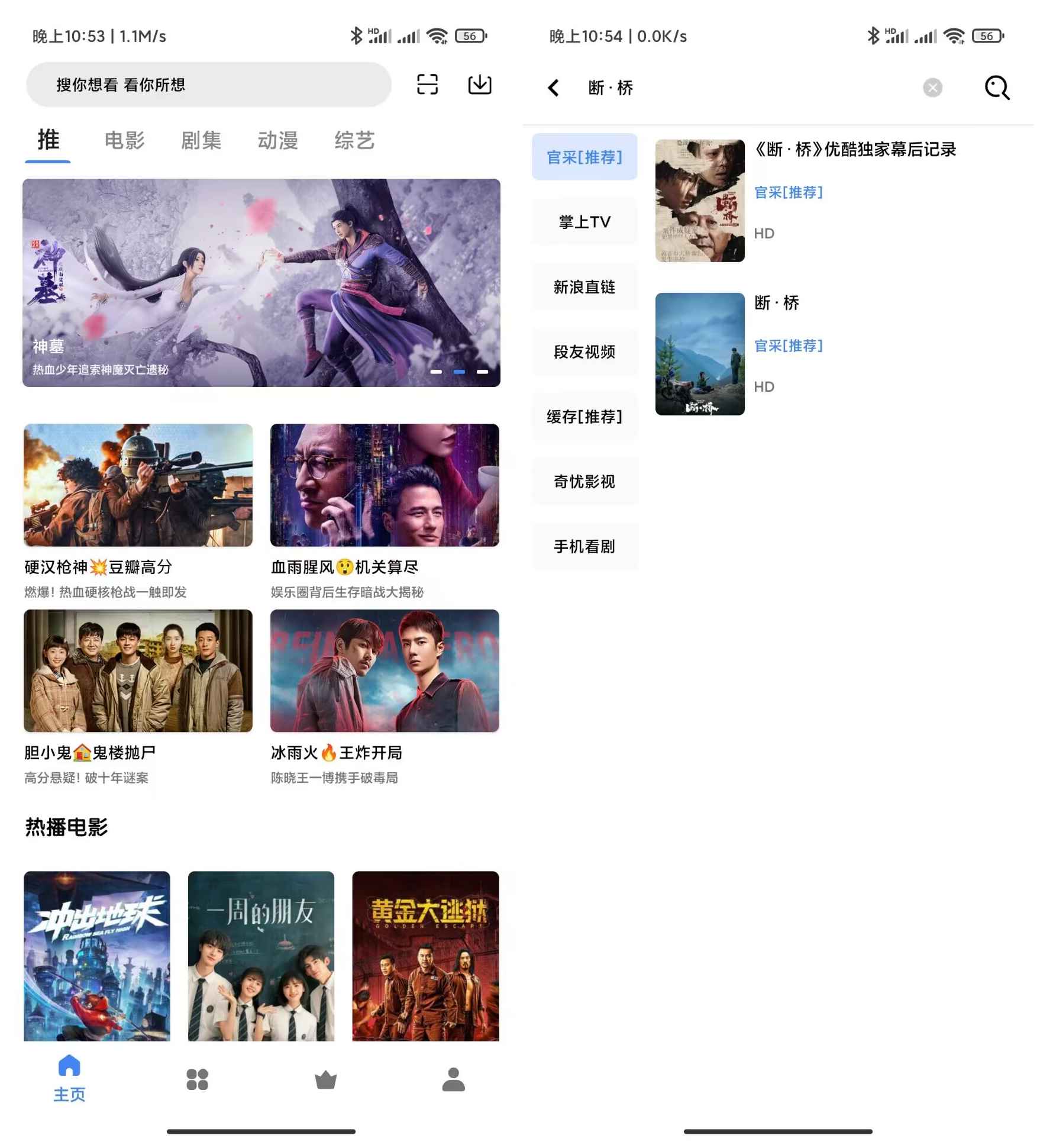1040x1148 pixels.
Task: Open the profile icon in bottom bar
Action: tap(453, 1079)
